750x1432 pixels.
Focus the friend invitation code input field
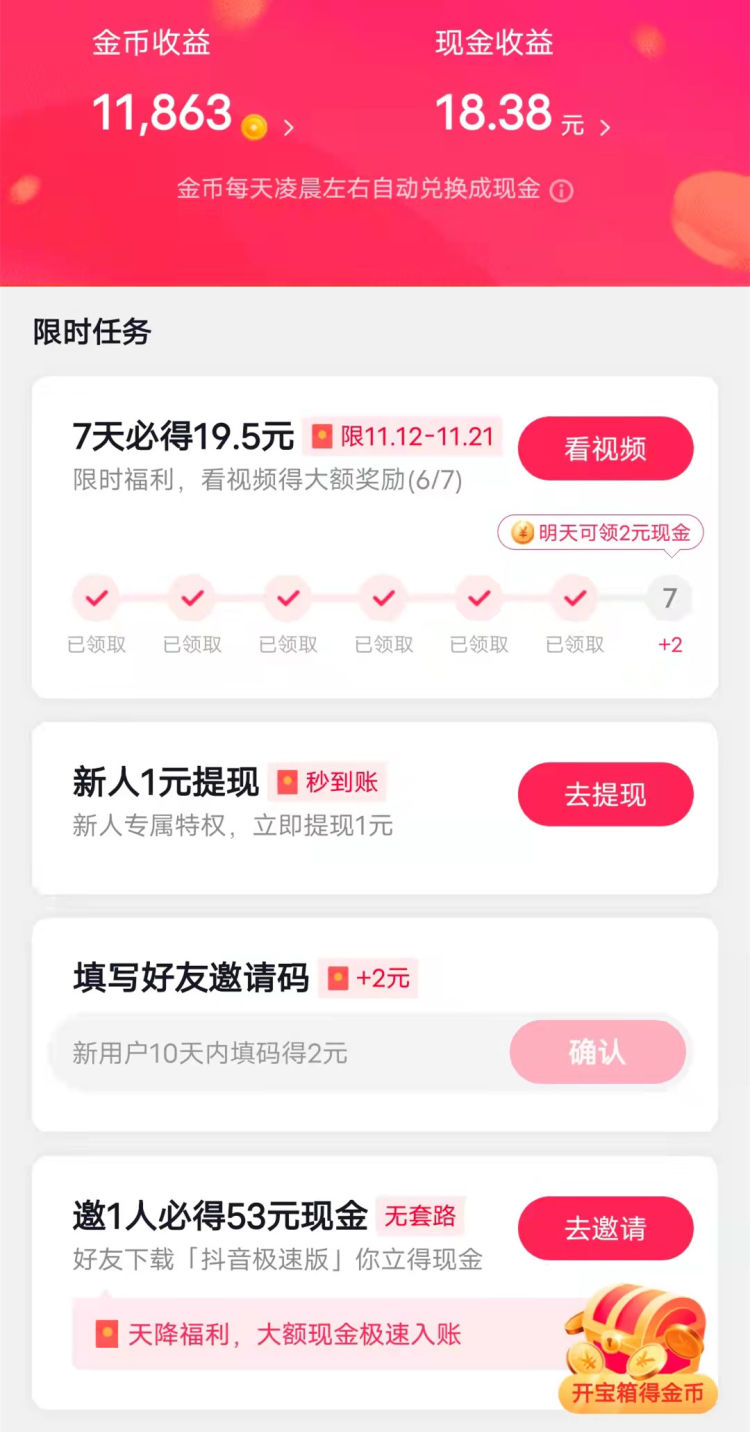[x=280, y=1052]
